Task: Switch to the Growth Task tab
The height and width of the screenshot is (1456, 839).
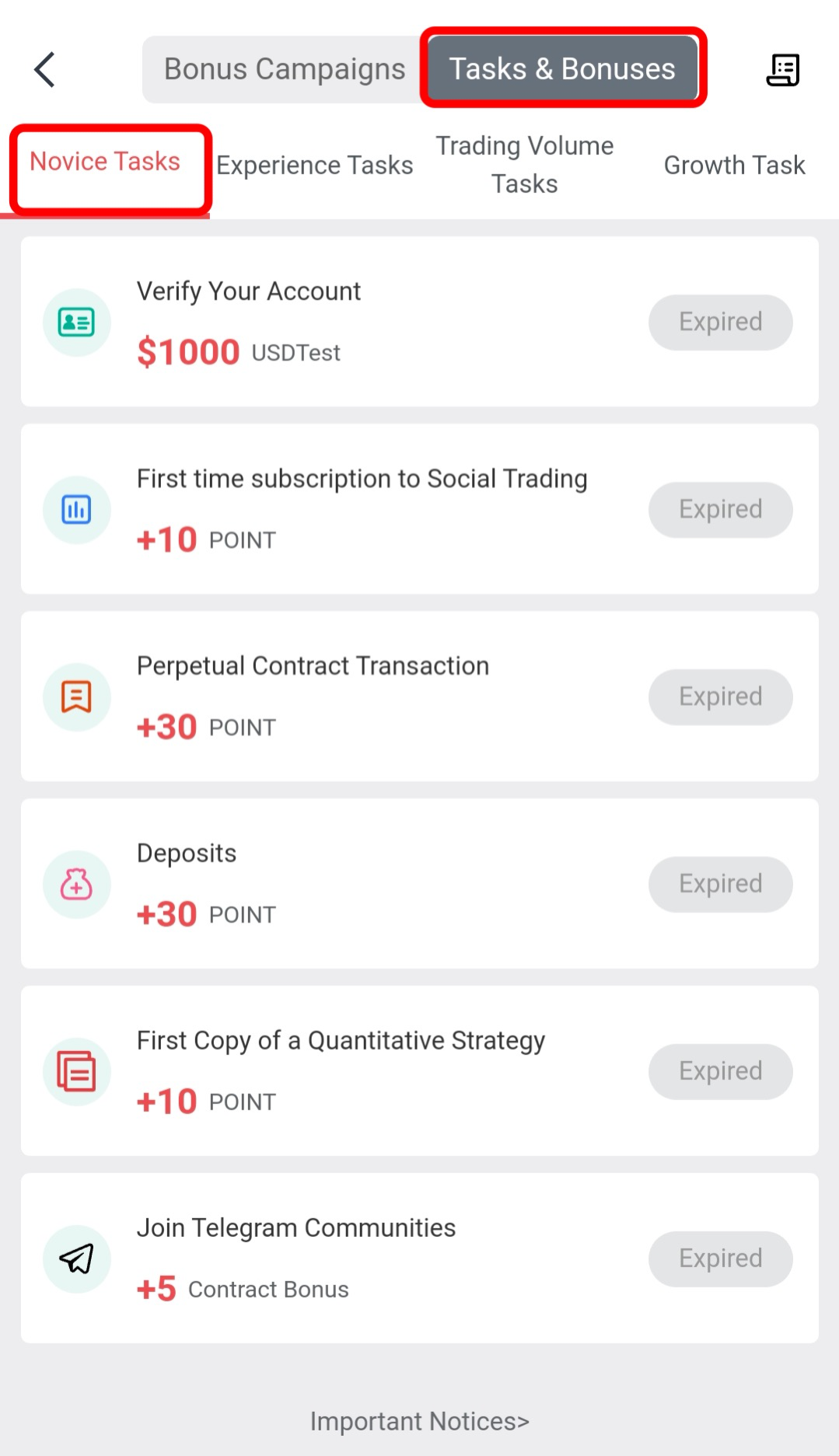Action: 734,166
